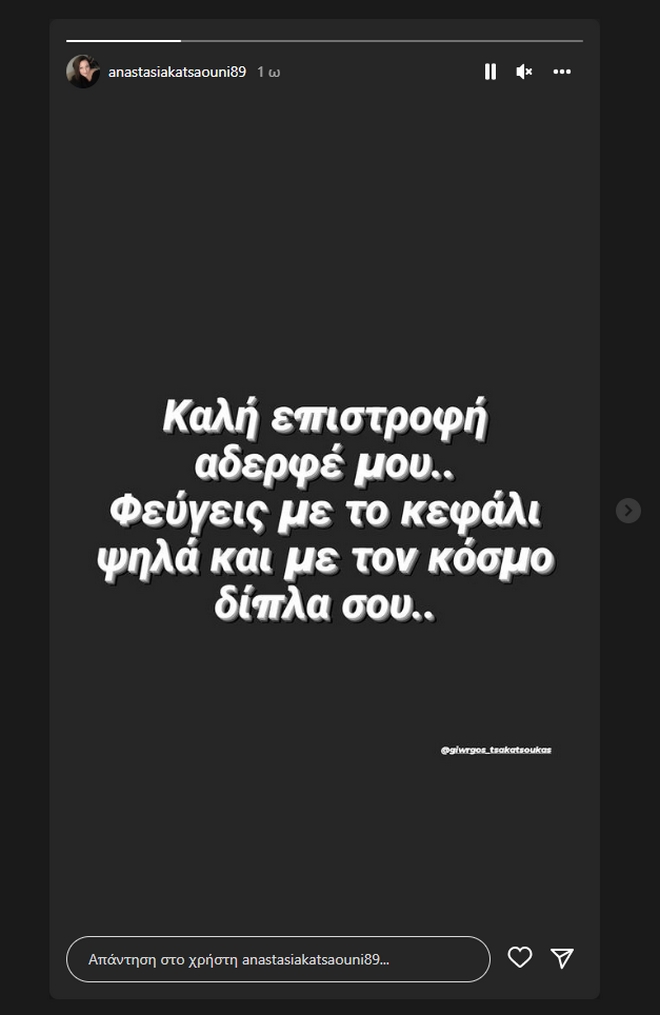660x1015 pixels.
Task: Open the anastasiakatsaouni89 username link
Action: [177, 72]
